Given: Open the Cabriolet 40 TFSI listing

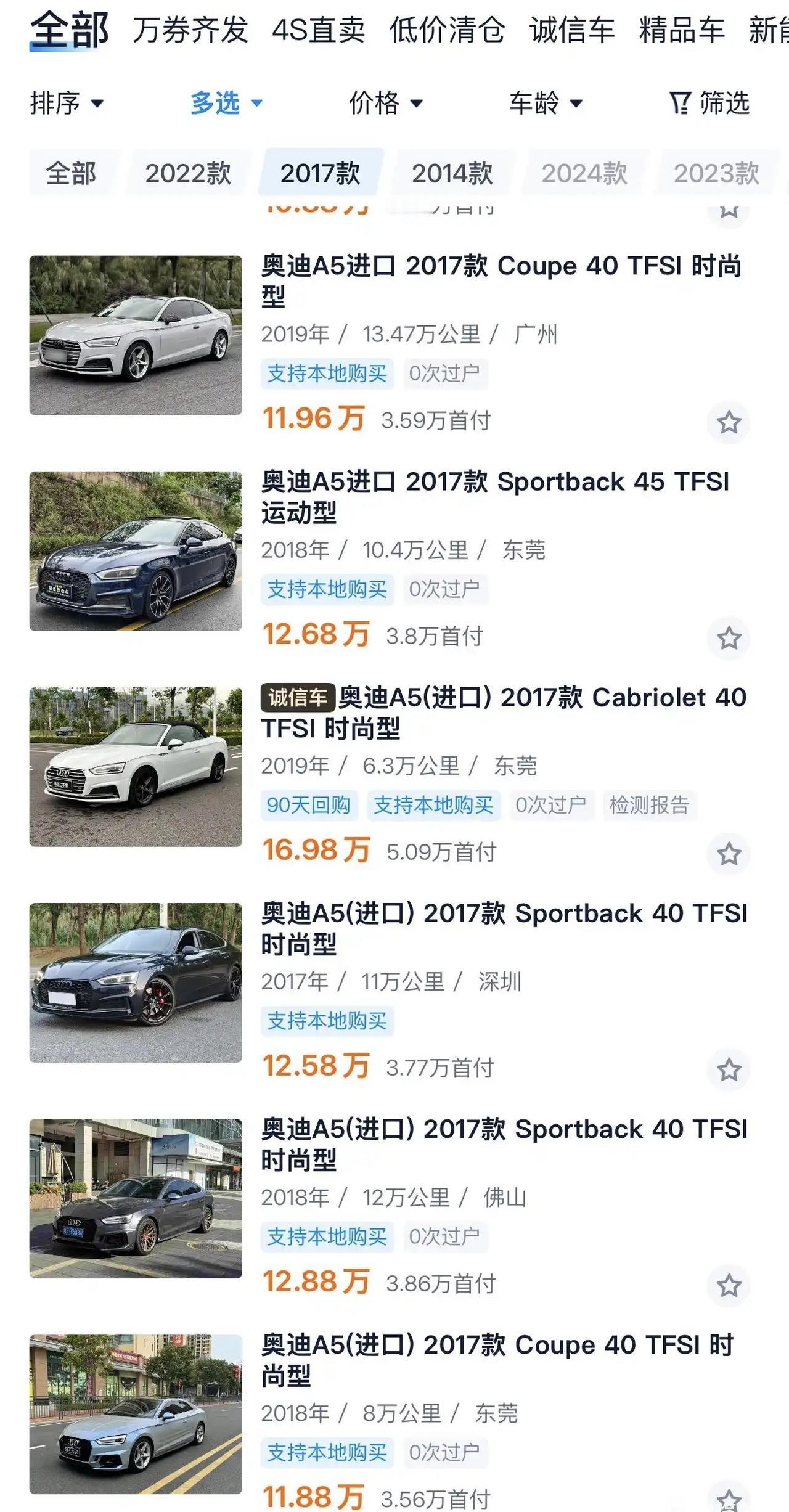Looking at the screenshot, I should 503,712.
